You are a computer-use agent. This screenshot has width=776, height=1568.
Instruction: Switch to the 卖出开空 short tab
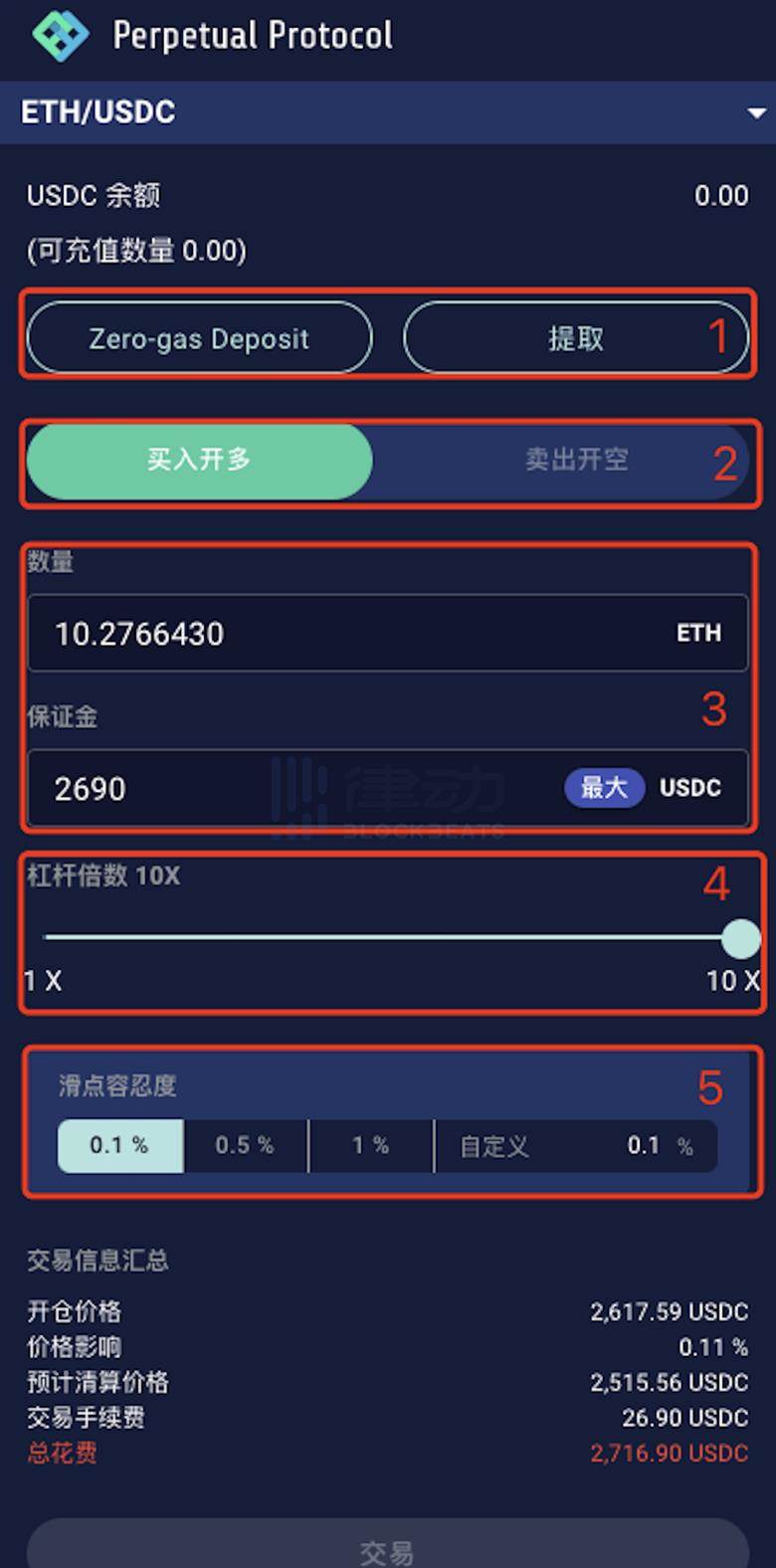[577, 460]
